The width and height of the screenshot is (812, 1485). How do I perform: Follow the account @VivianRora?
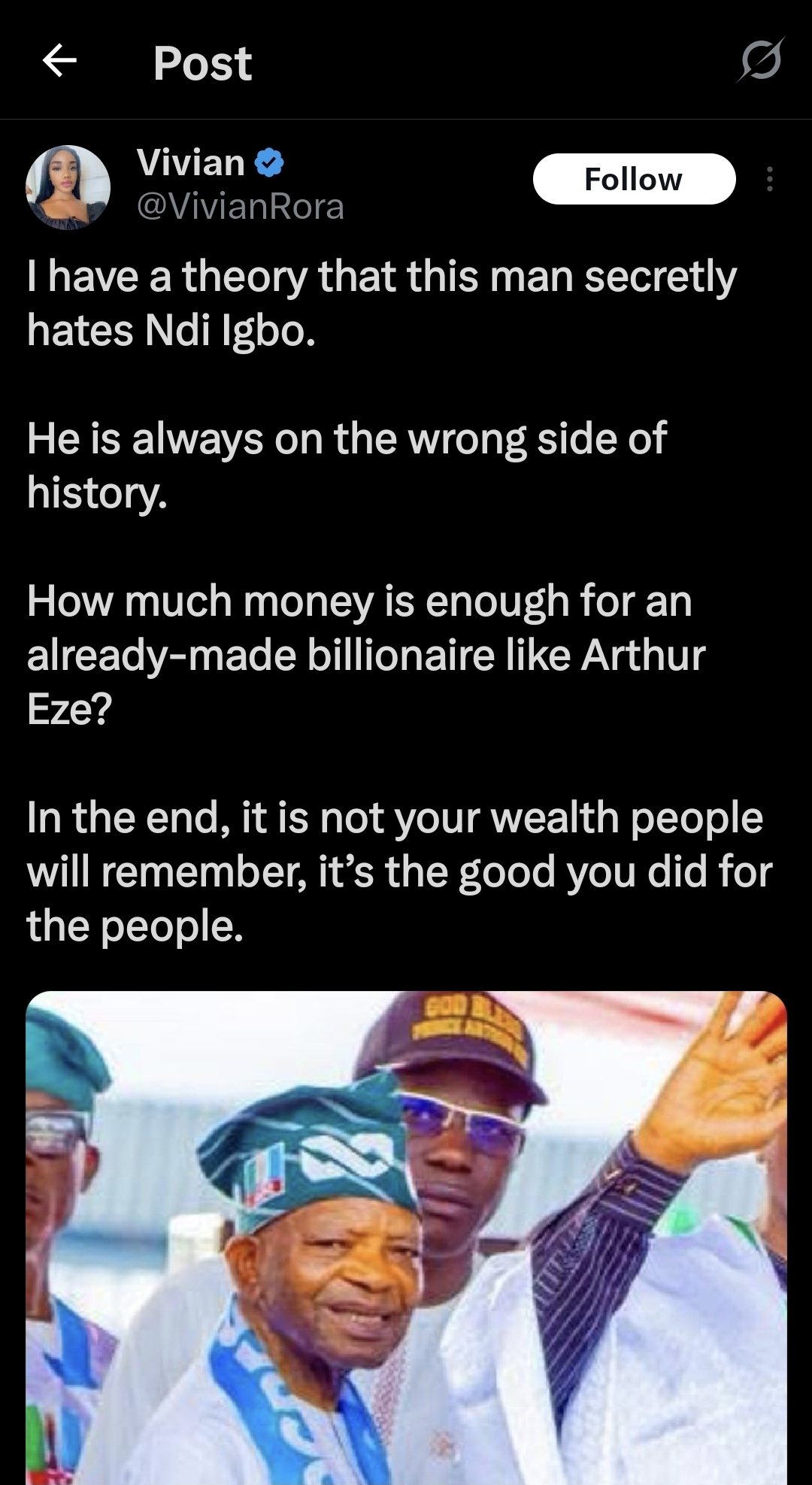click(633, 180)
